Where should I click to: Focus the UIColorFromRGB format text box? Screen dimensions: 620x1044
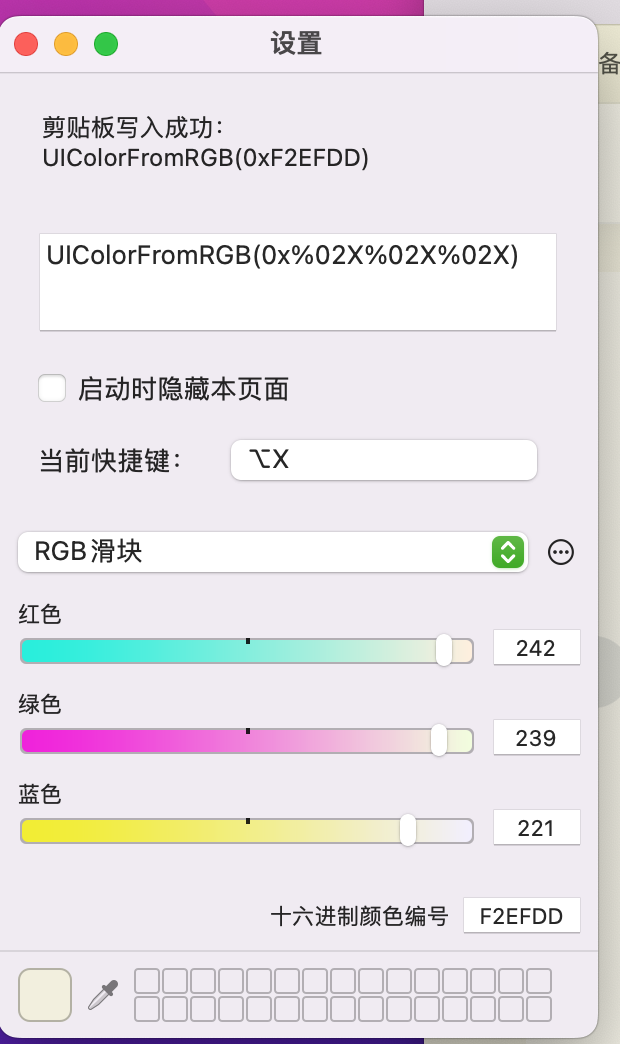click(x=297, y=282)
